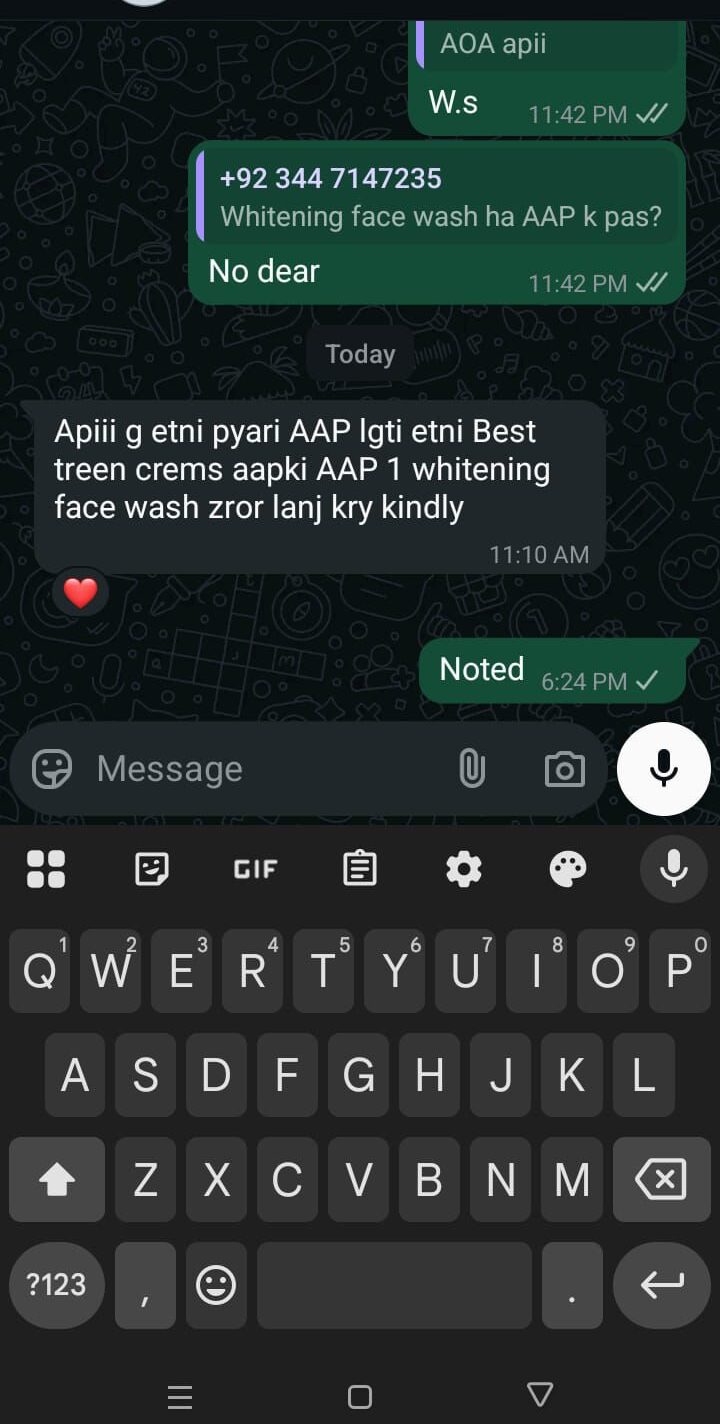Viewport: 720px width, 1424px height.
Task: Open keyboard theme palette
Action: (x=568, y=869)
